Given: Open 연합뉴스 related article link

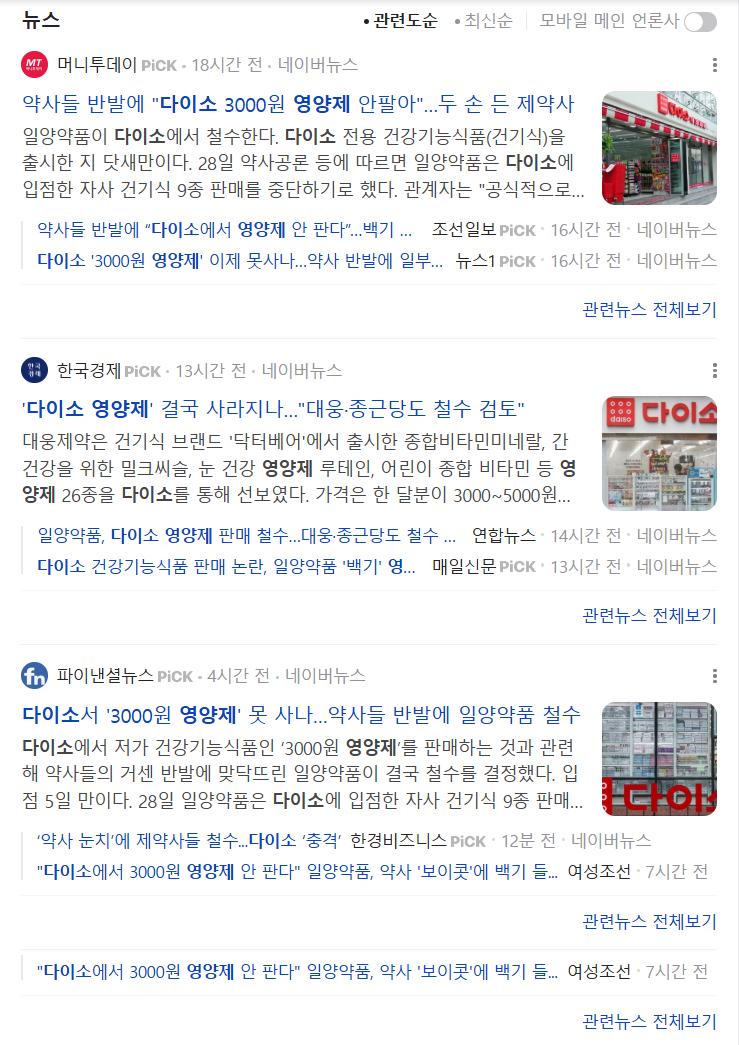Looking at the screenshot, I should tap(246, 535).
